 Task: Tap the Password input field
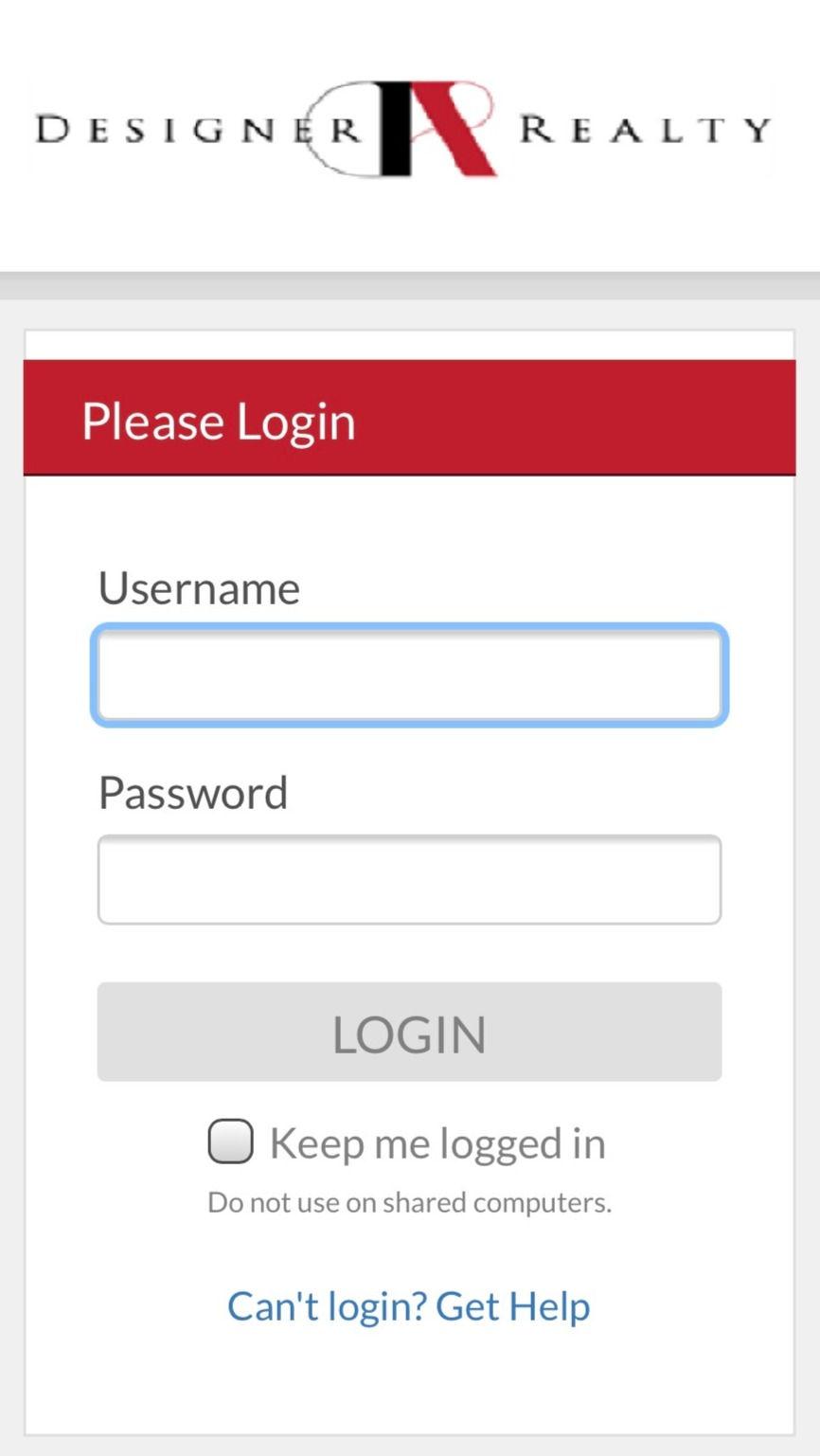pos(409,879)
